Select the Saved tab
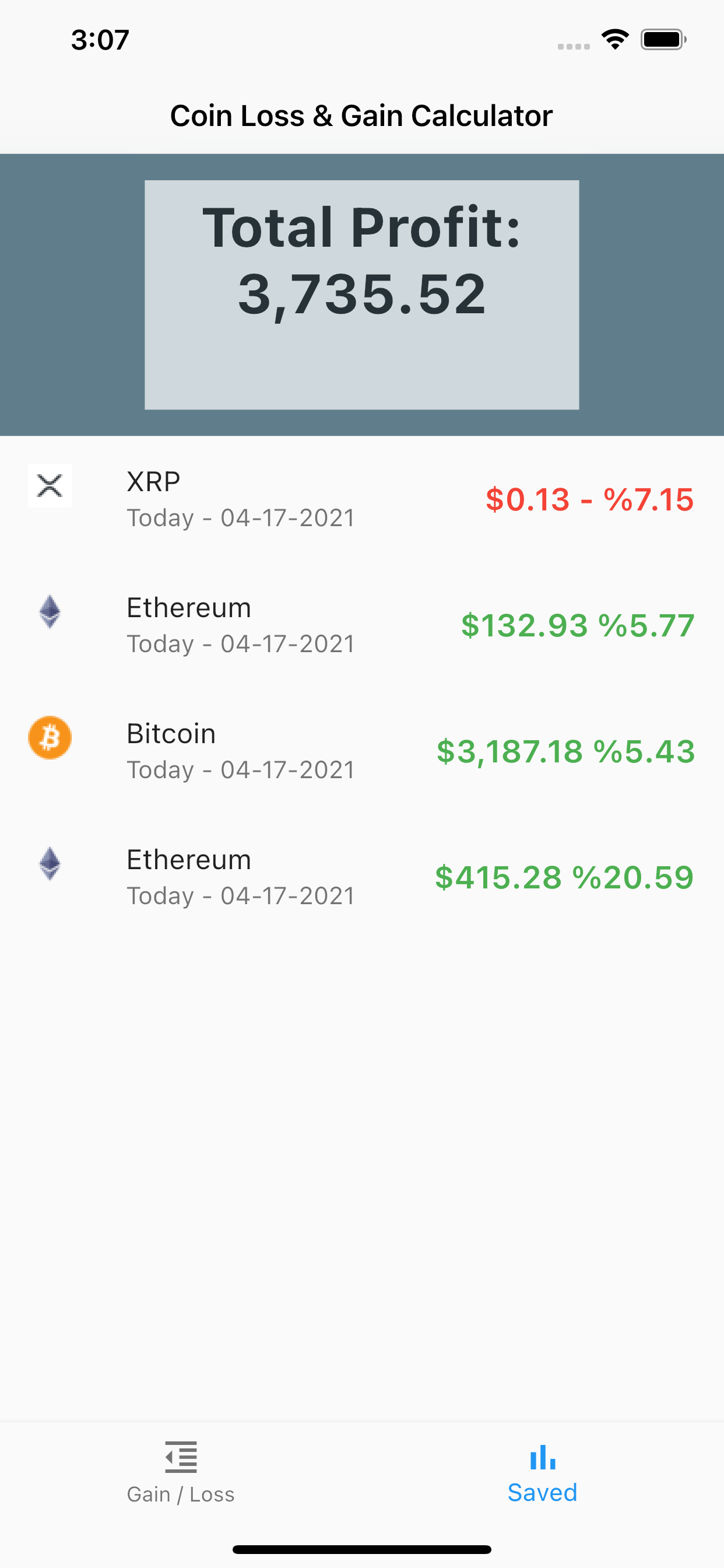 tap(543, 1473)
